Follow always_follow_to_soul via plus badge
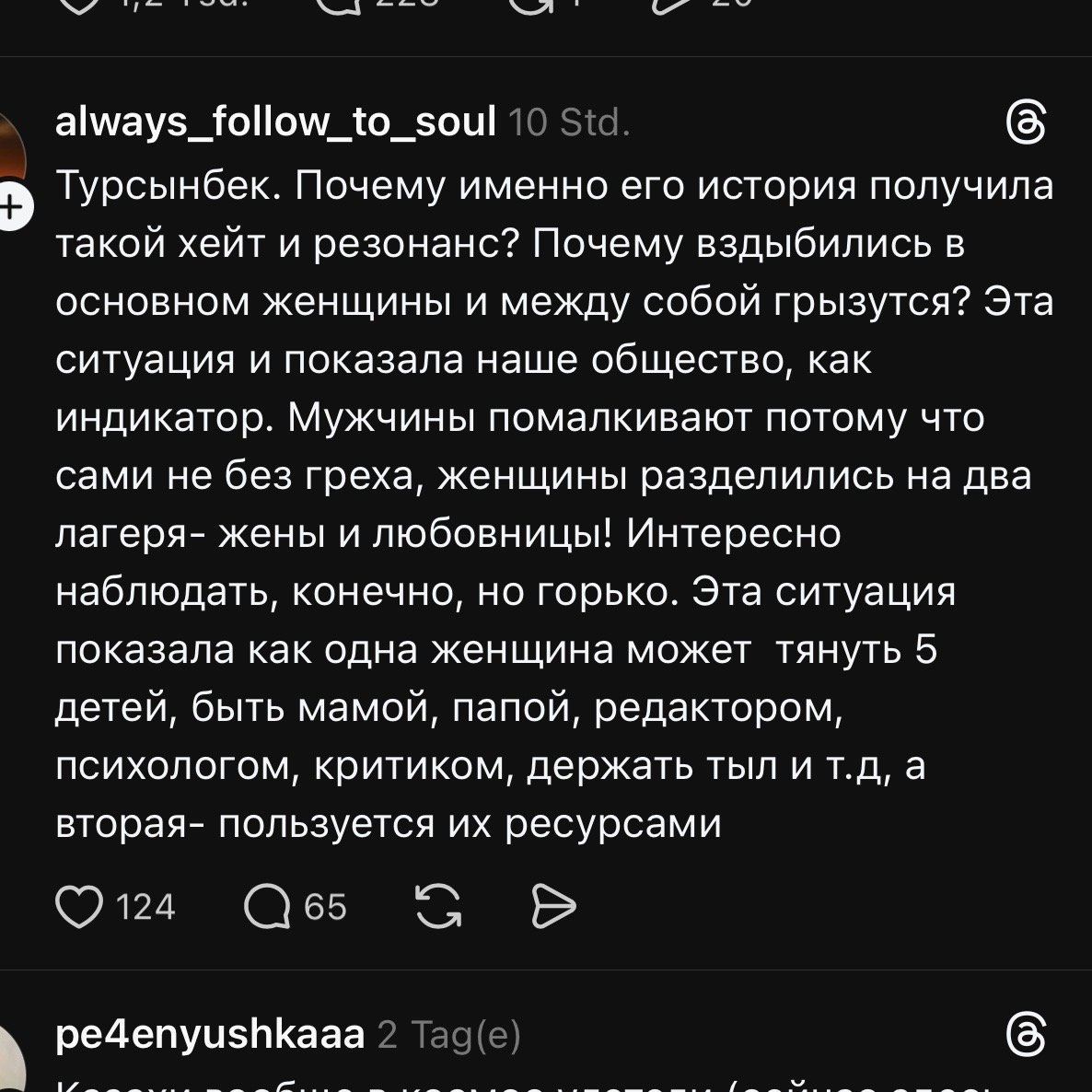 11,210
